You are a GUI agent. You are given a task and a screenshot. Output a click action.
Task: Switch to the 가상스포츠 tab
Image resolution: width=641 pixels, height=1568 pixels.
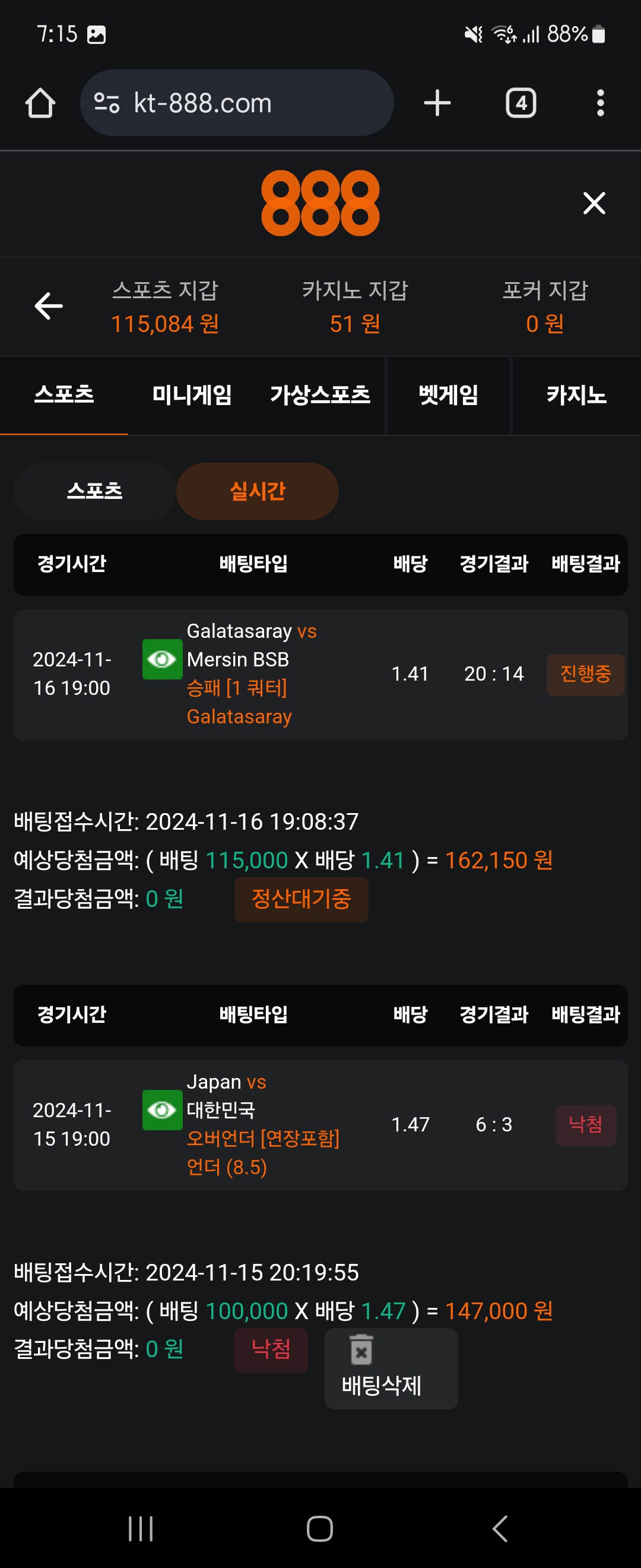tap(320, 395)
